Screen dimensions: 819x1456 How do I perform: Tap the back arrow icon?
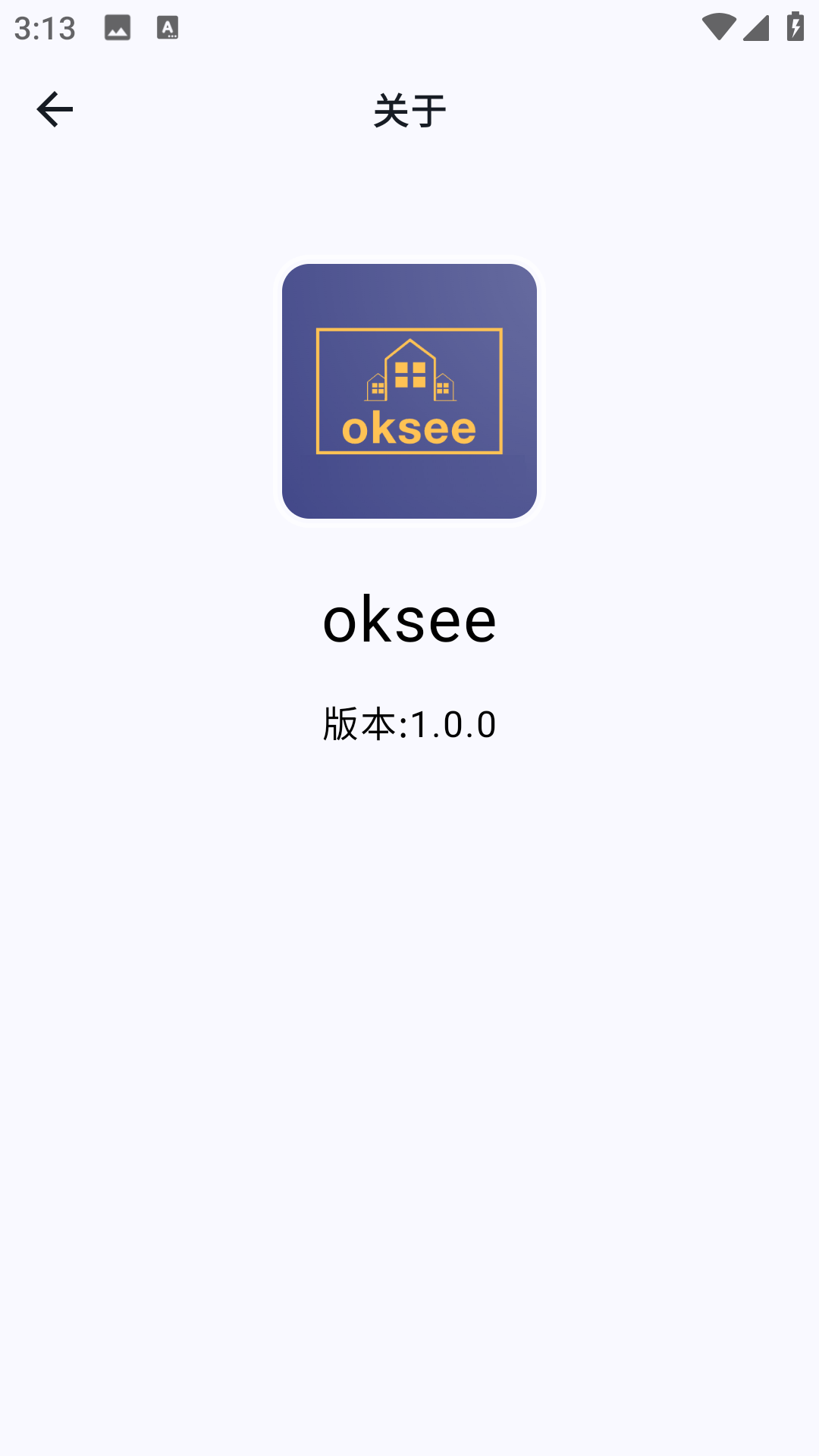click(55, 108)
